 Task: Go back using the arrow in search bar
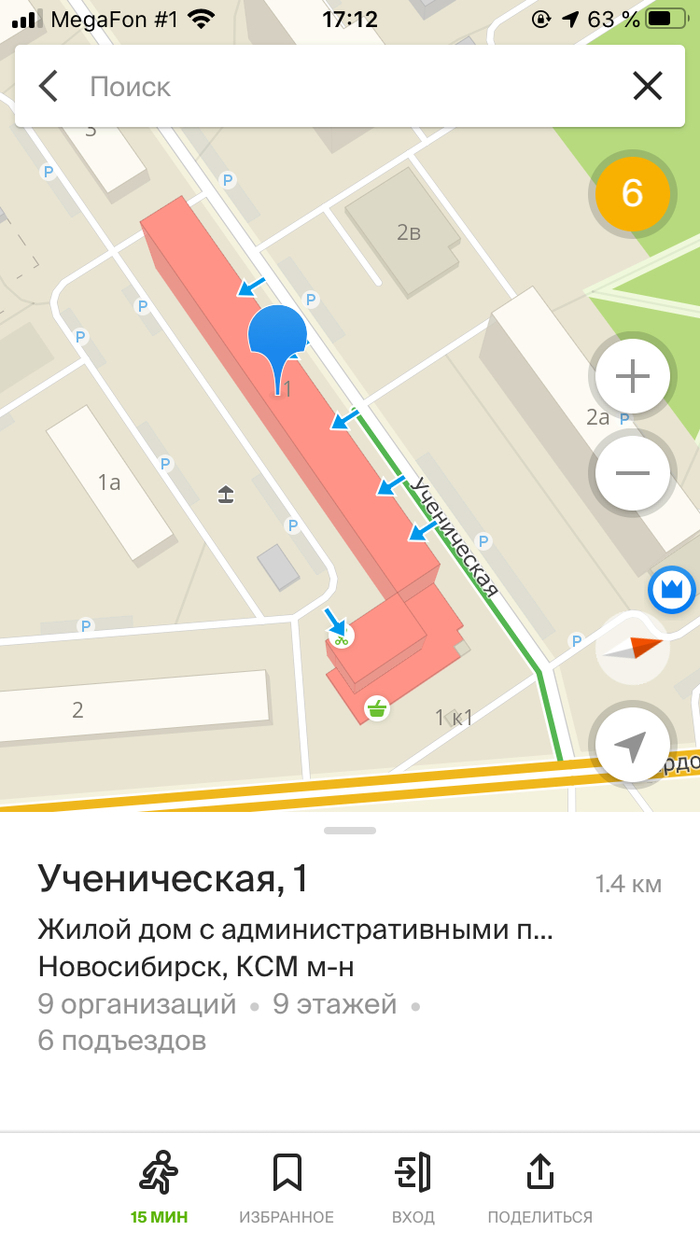coord(48,87)
